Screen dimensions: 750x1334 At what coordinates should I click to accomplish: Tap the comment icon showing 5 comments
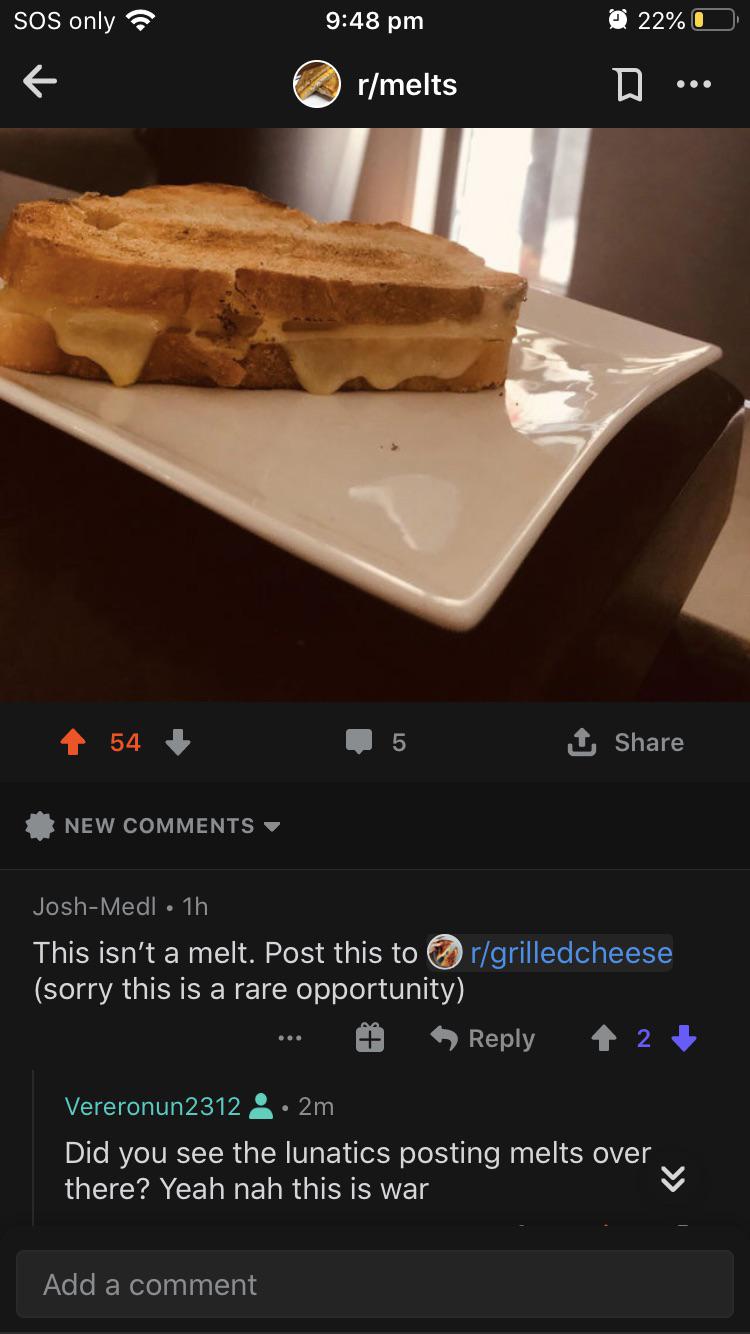376,742
